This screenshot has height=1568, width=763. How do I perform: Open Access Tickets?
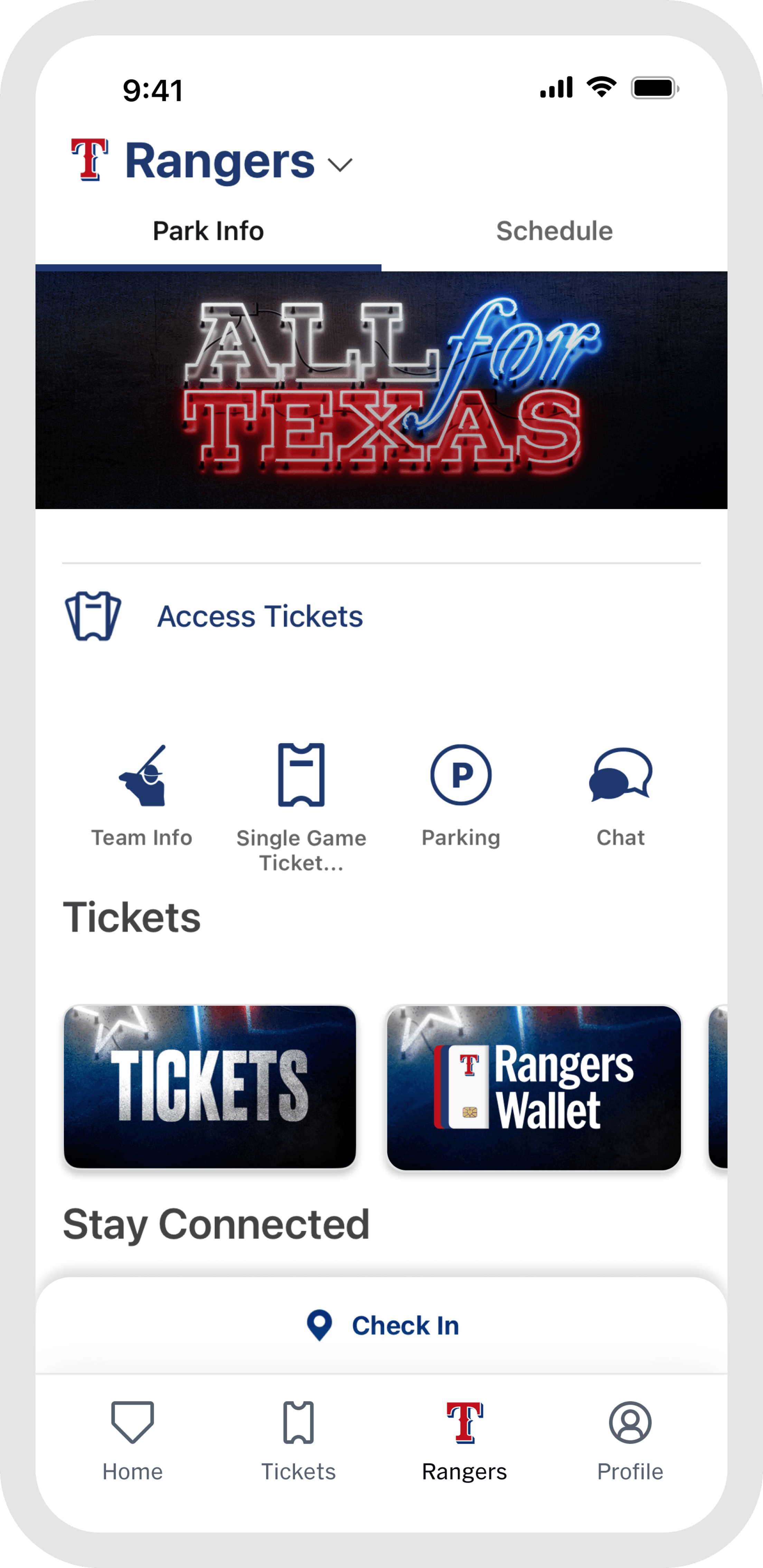pyautogui.click(x=260, y=616)
